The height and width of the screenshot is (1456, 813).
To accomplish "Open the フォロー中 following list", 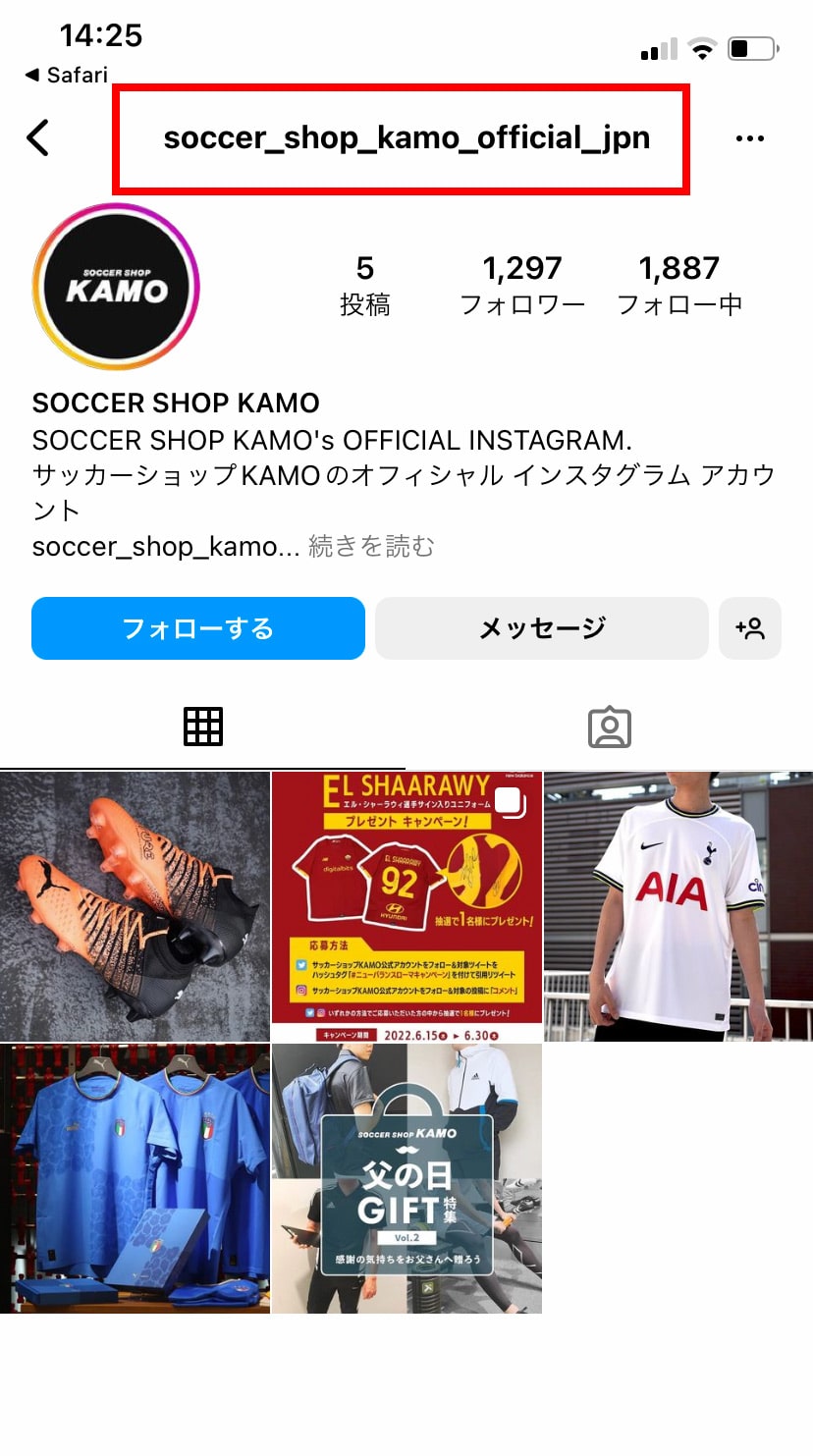I will 678,285.
